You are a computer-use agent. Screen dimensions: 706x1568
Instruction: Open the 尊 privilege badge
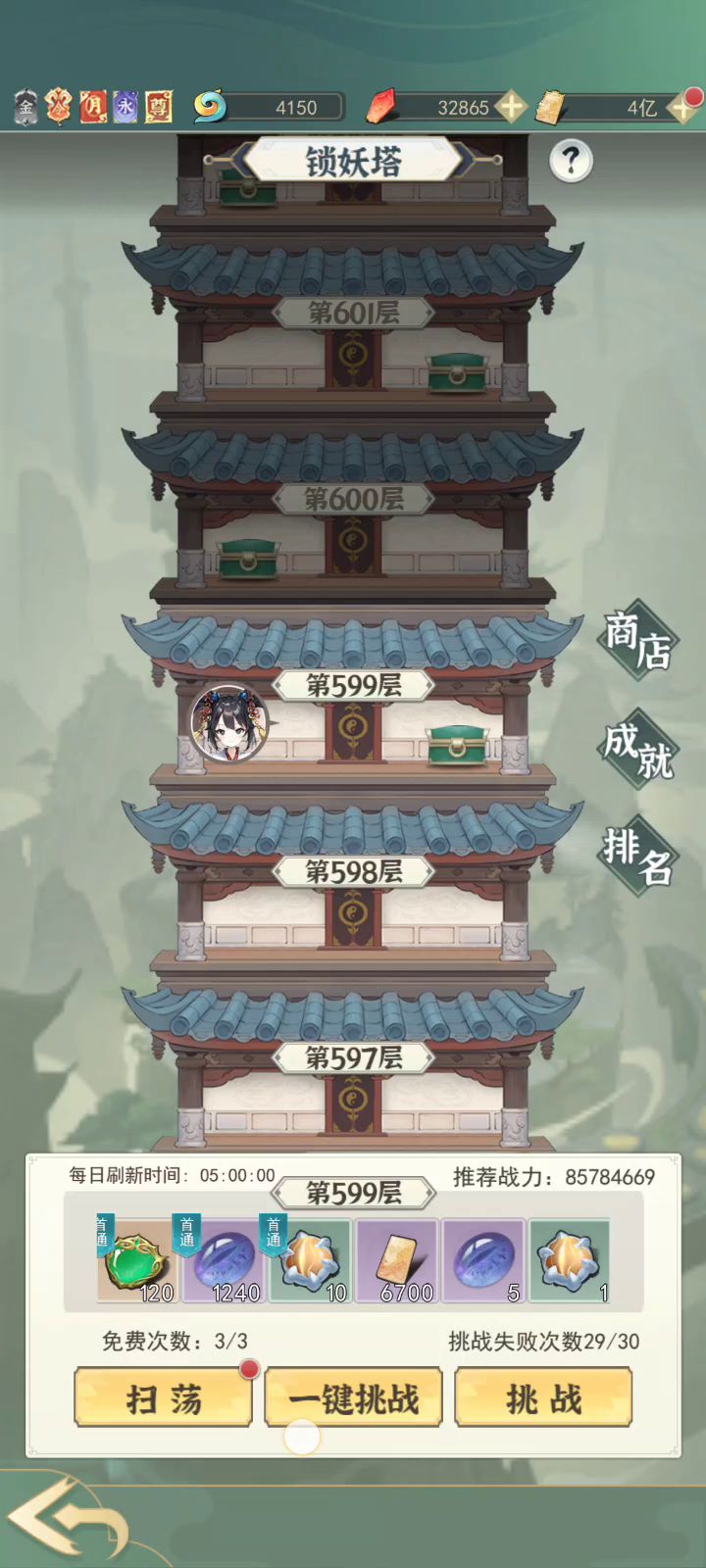(x=159, y=107)
